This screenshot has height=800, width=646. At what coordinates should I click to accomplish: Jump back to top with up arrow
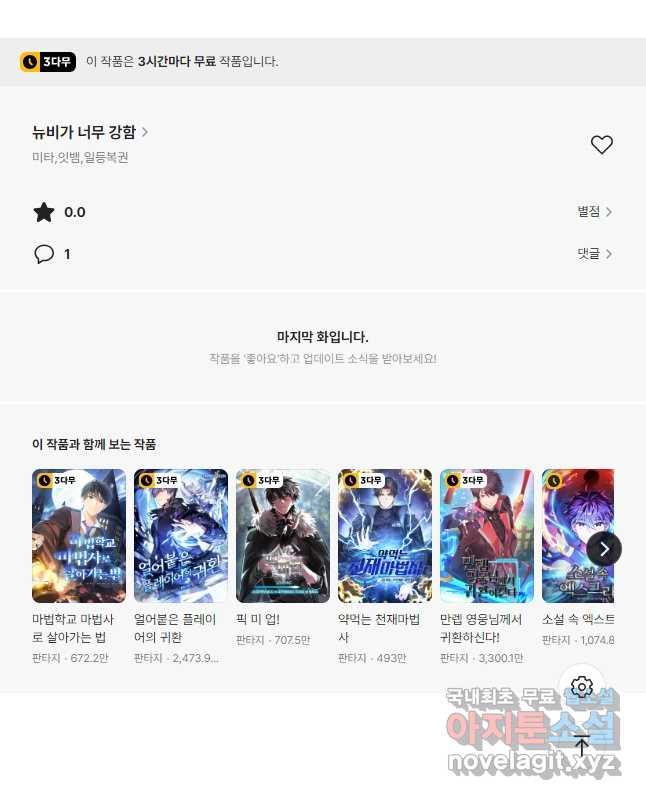[x=582, y=745]
